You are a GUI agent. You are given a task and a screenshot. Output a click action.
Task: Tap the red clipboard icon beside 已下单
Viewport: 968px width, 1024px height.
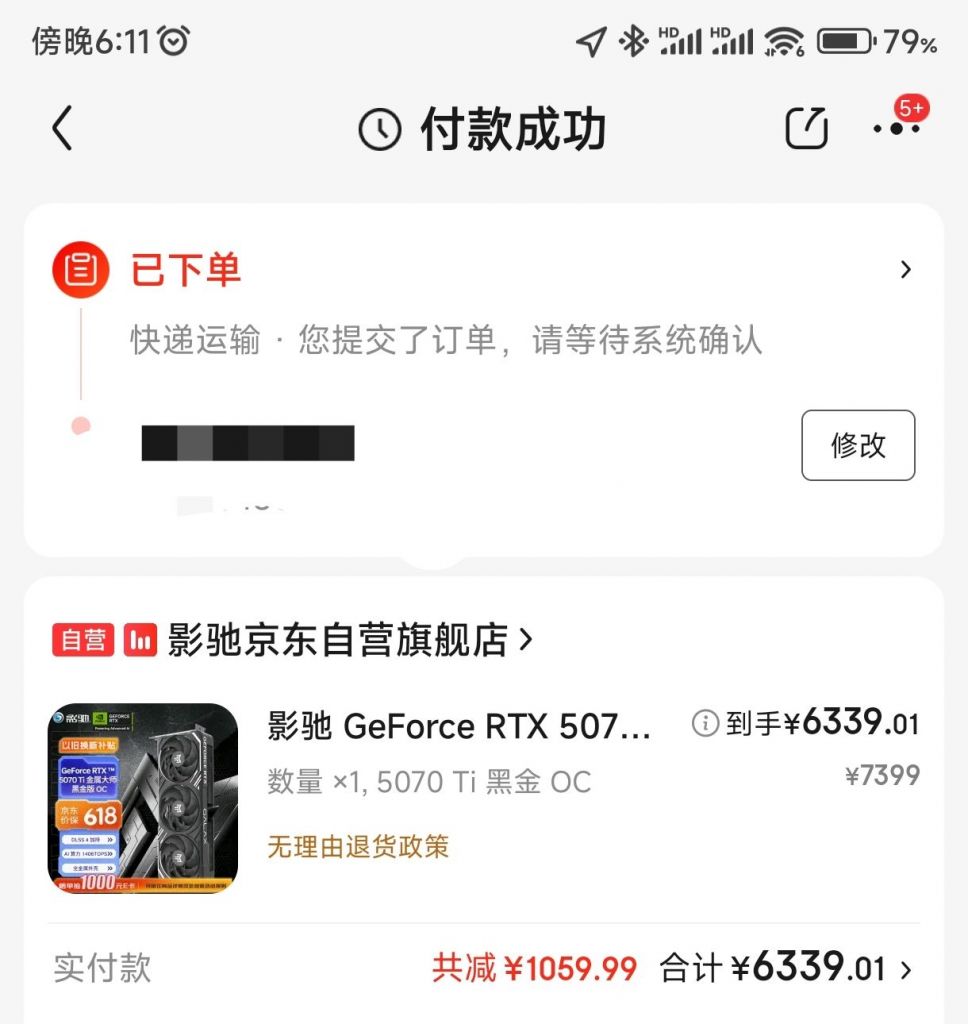pyautogui.click(x=79, y=269)
